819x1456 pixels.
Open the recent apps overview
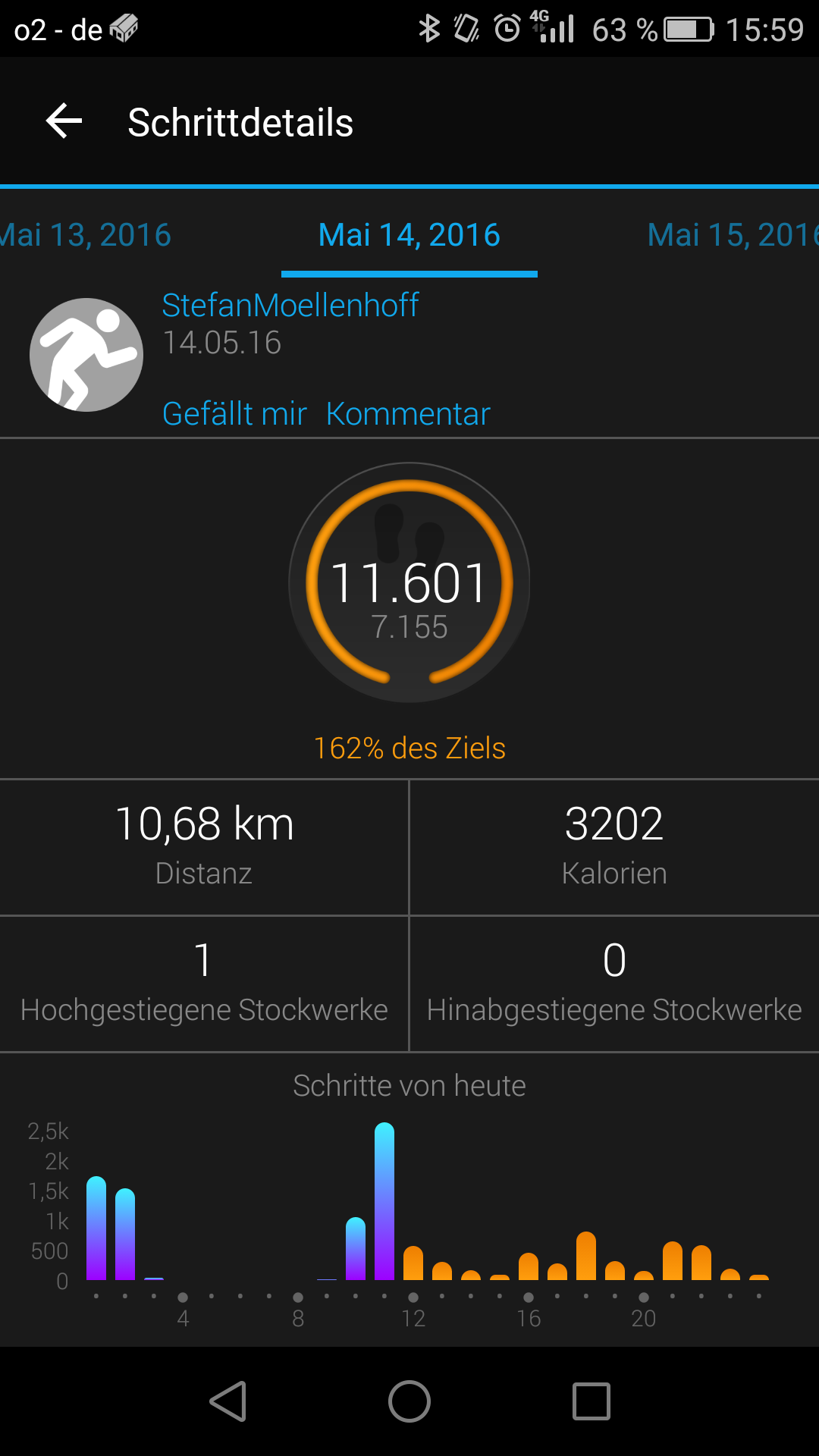591,1401
